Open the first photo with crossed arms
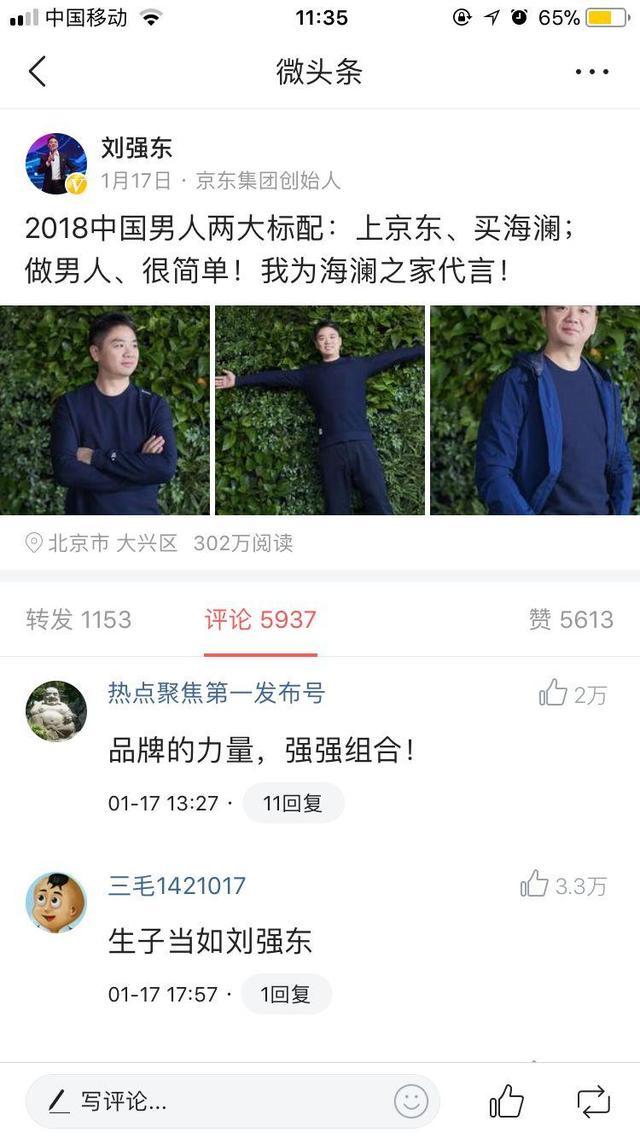Screen dimensions: 640x1138 [105, 410]
